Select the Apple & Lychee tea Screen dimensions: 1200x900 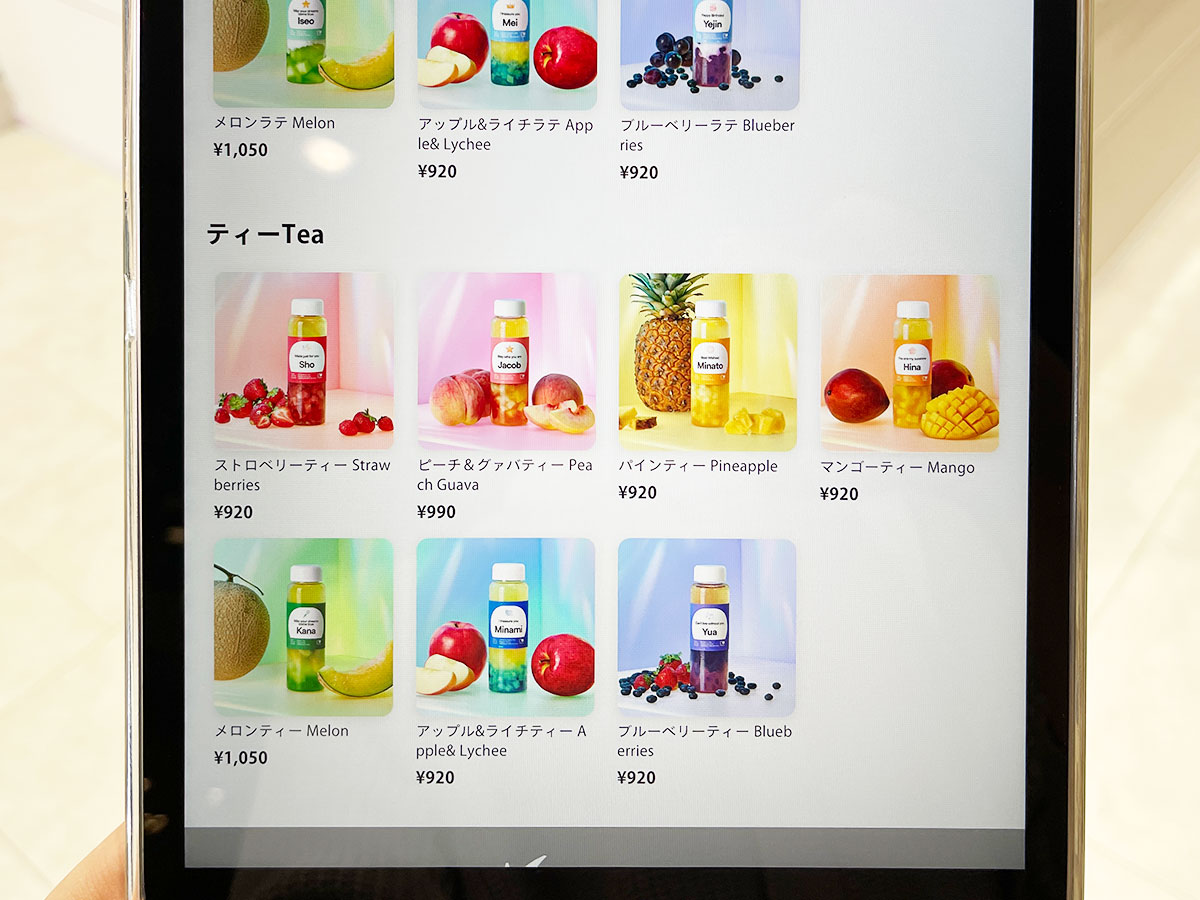506,627
